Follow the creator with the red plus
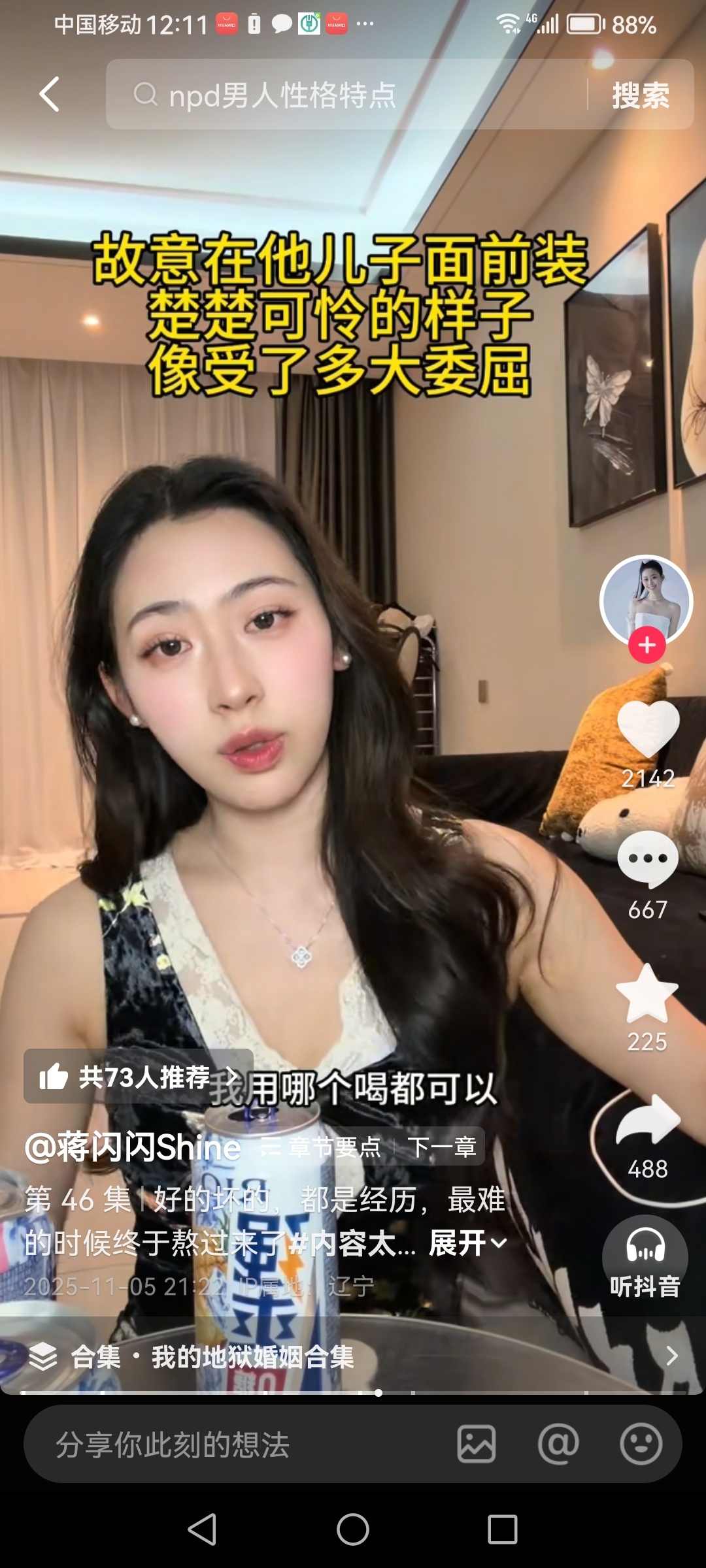This screenshot has width=706, height=1568. coord(647,645)
